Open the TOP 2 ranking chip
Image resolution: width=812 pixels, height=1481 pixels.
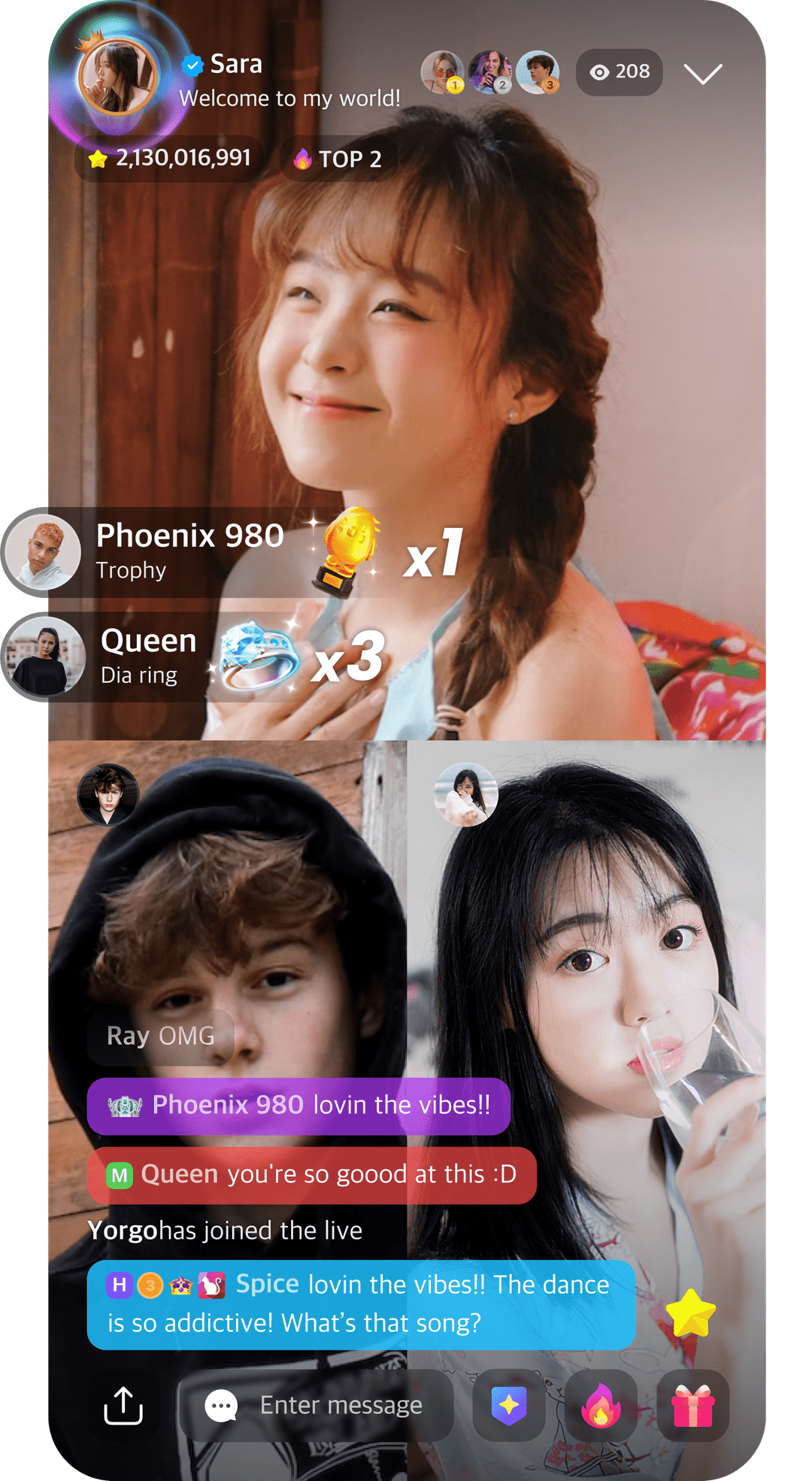(x=338, y=159)
